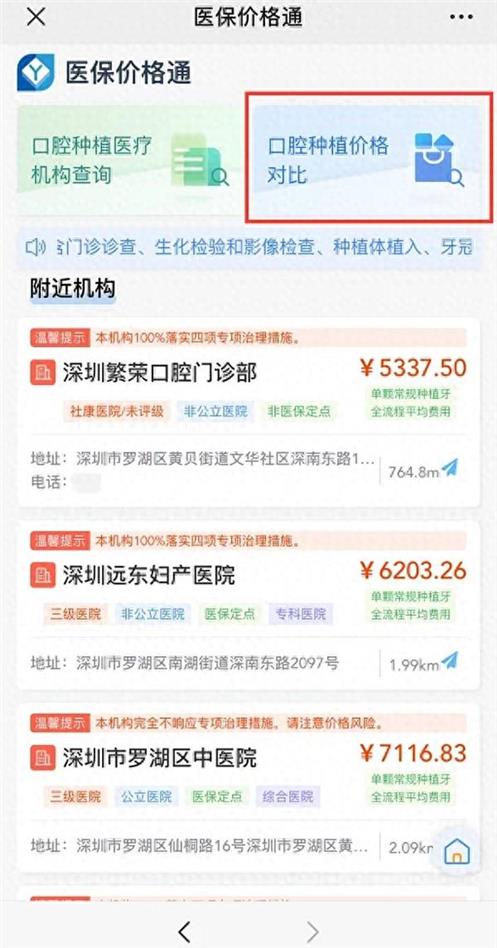The width and height of the screenshot is (497, 948).
Task: Open 口腔种植医疗机构查询
Action: click(129, 159)
